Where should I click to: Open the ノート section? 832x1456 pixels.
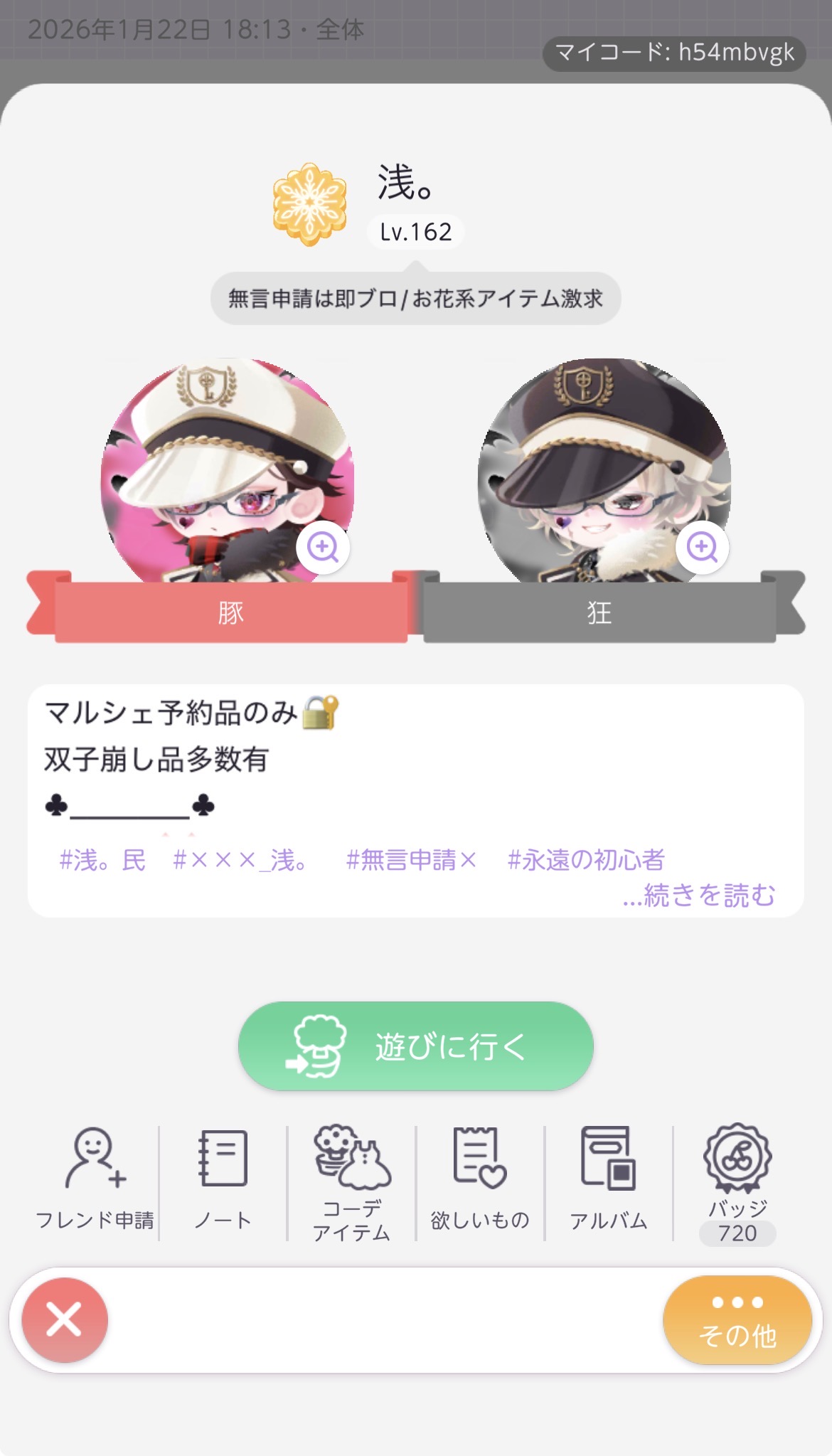(x=223, y=1181)
